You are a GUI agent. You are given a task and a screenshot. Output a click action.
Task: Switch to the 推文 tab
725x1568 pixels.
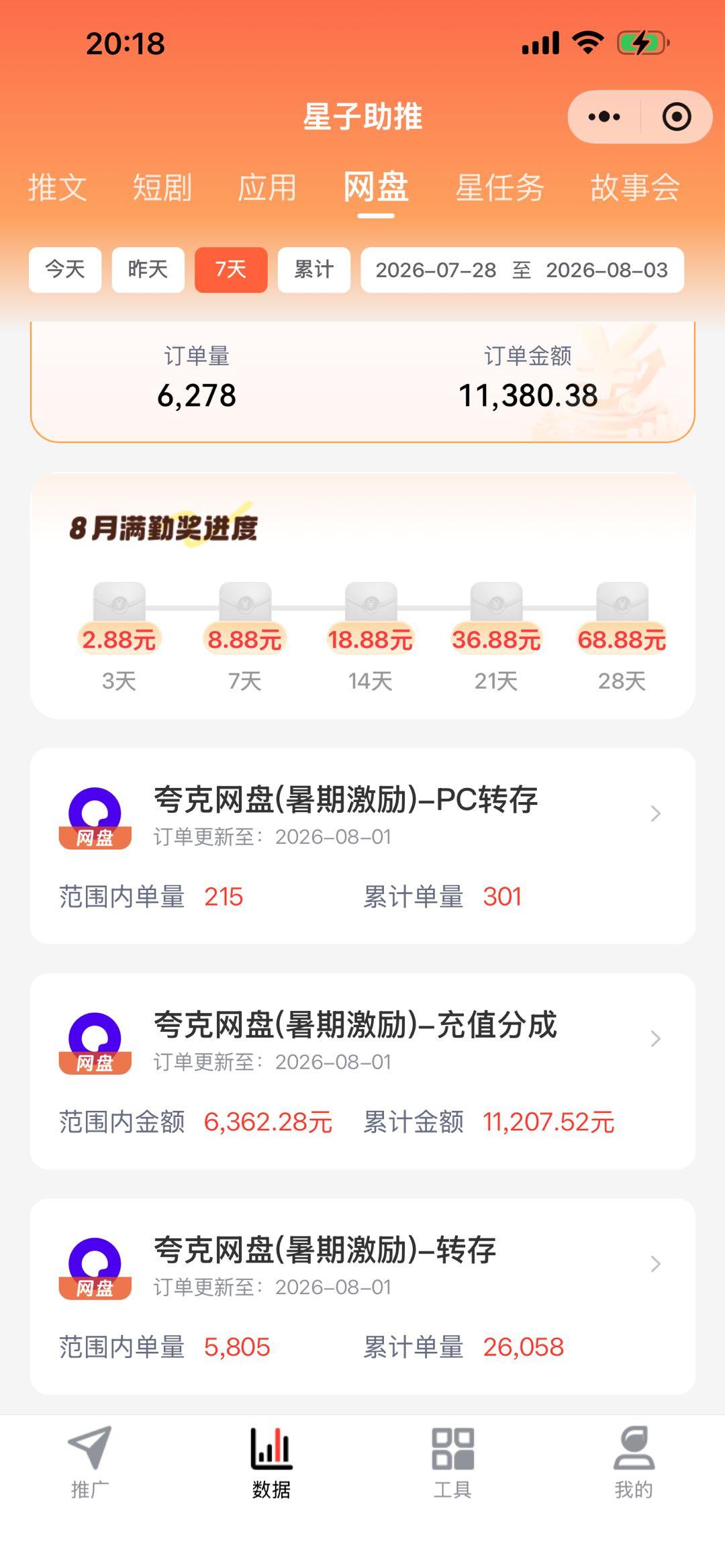coord(58,187)
